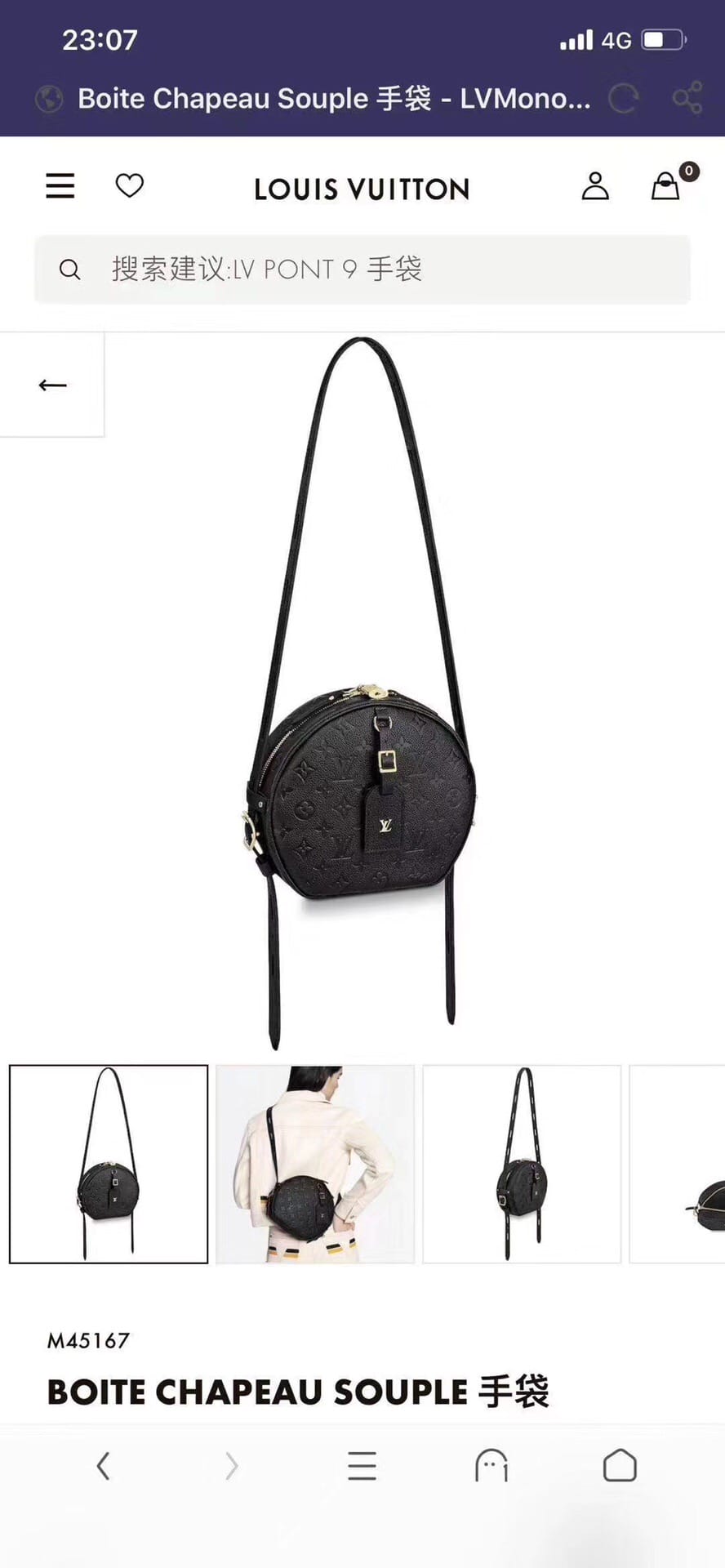Open the account profile icon
Viewport: 725px width, 1568px height.
tap(595, 186)
